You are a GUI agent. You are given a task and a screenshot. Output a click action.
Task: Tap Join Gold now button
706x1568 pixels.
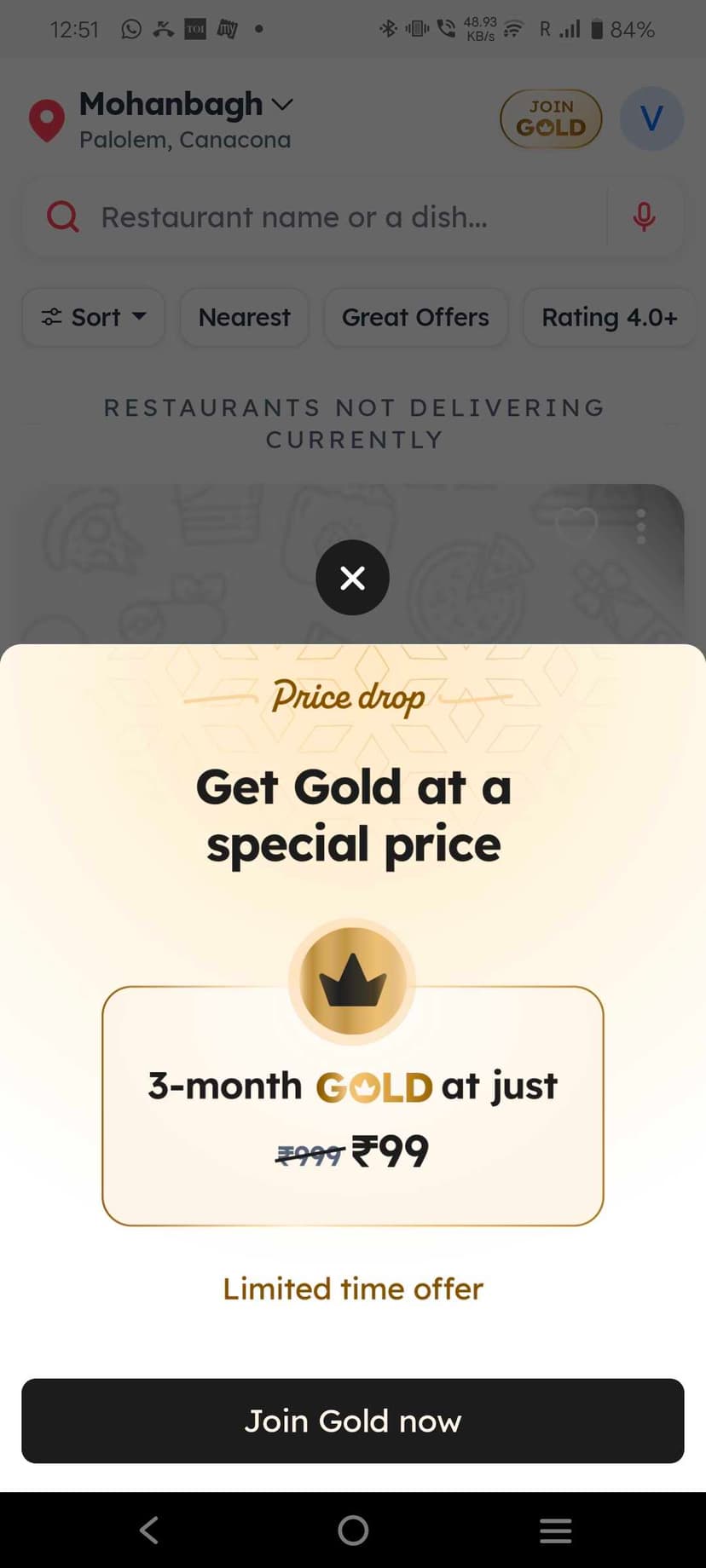pyautogui.click(x=352, y=1421)
